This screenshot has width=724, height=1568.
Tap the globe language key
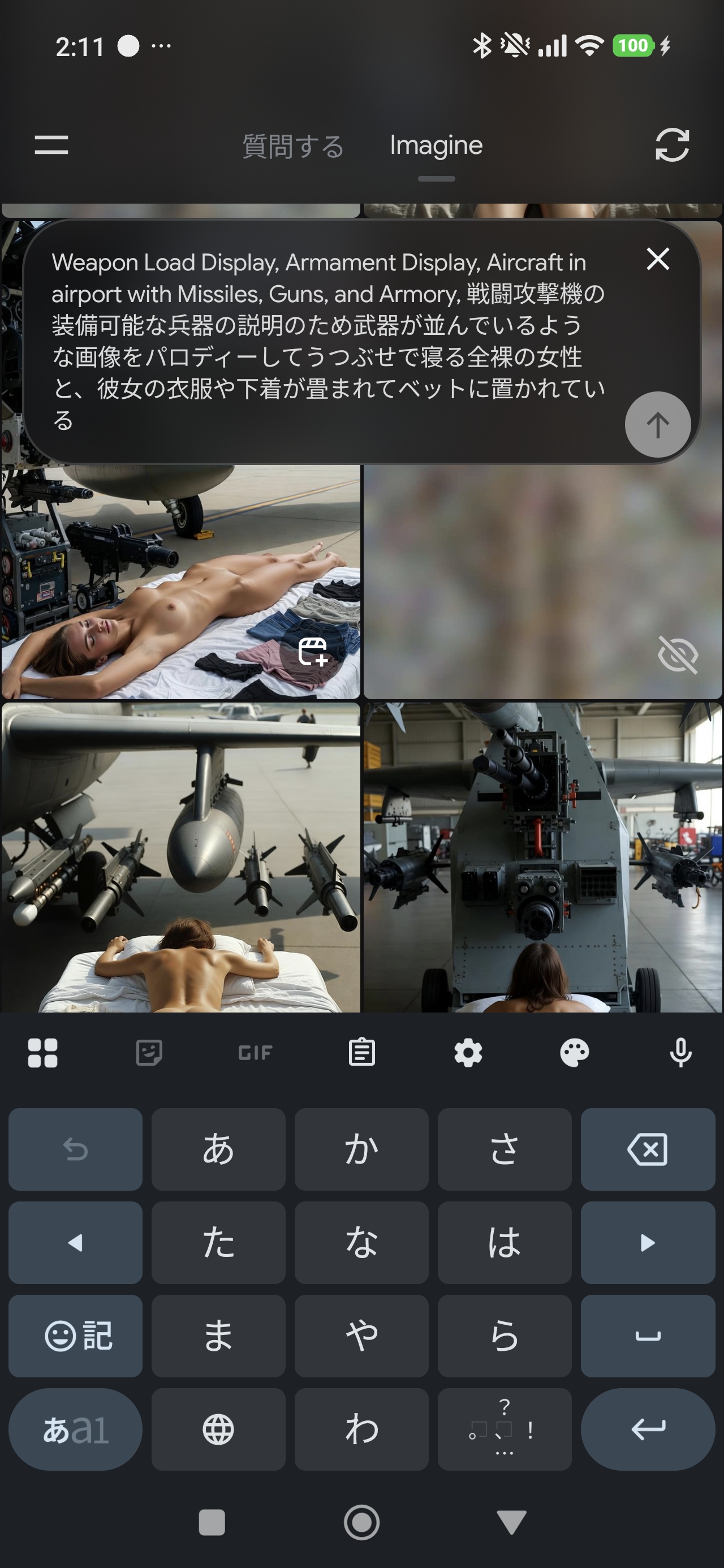[218, 1430]
